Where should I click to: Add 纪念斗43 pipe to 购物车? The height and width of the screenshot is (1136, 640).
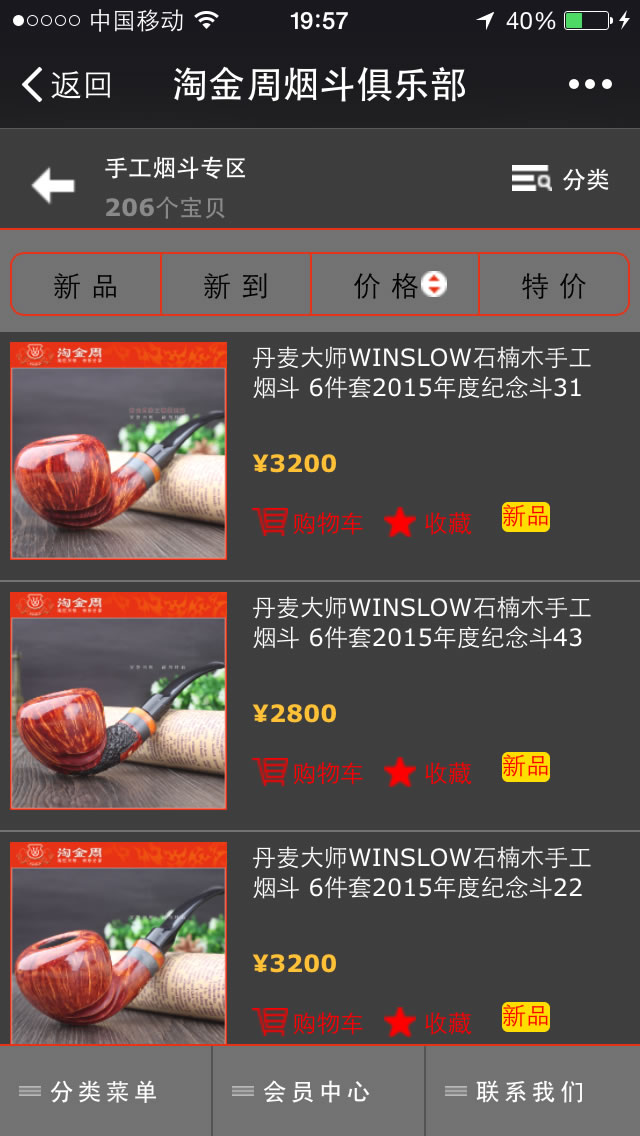pyautogui.click(x=308, y=772)
